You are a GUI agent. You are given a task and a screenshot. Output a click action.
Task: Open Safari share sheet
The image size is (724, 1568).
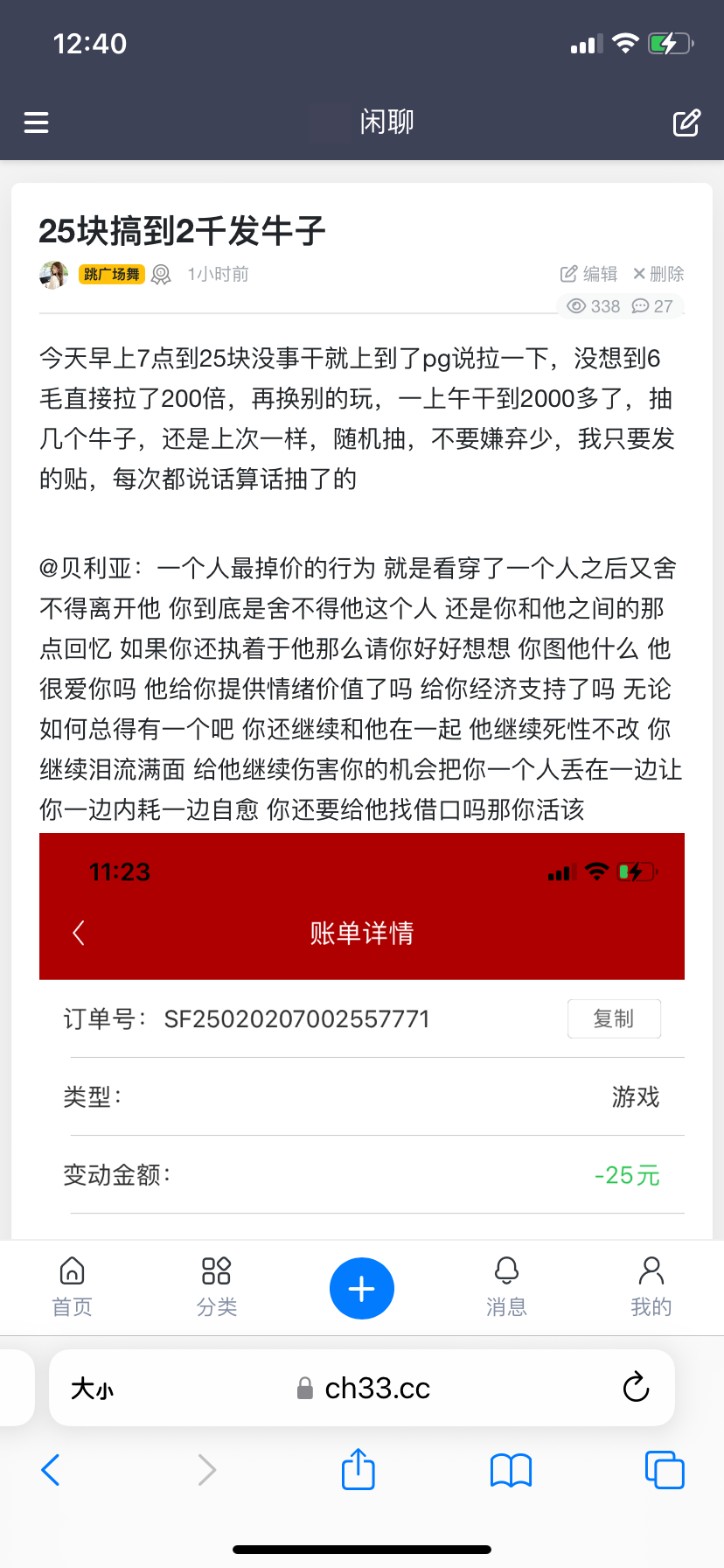(359, 1469)
